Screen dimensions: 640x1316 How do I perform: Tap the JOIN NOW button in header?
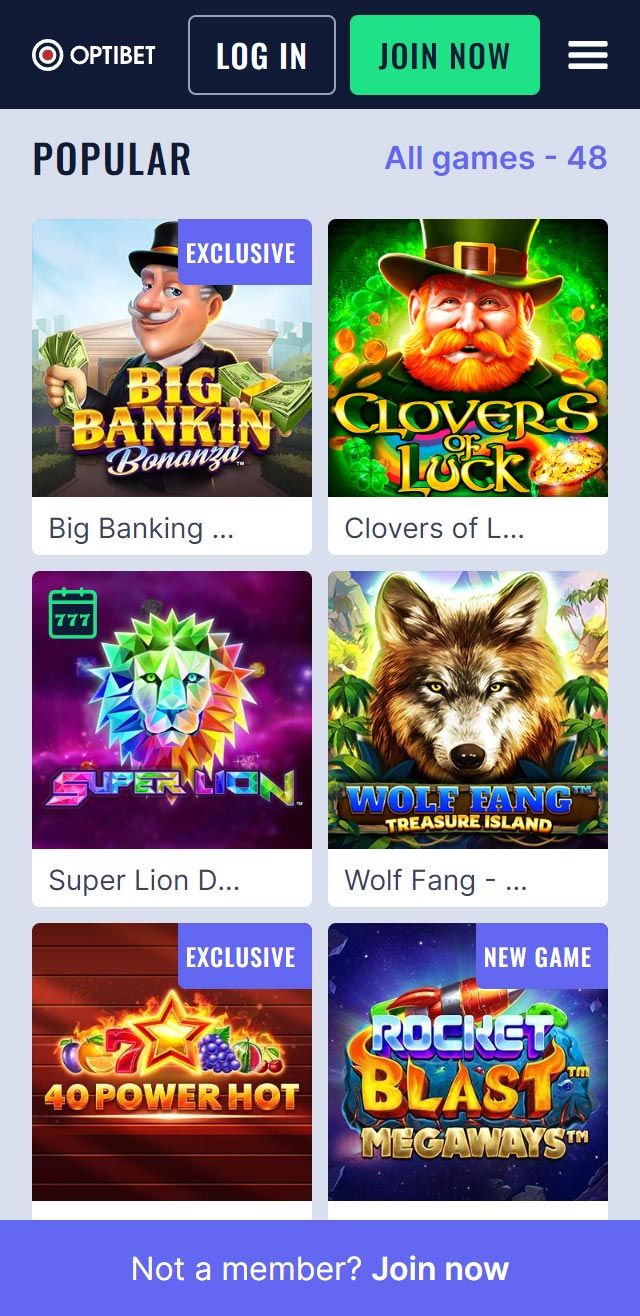444,55
